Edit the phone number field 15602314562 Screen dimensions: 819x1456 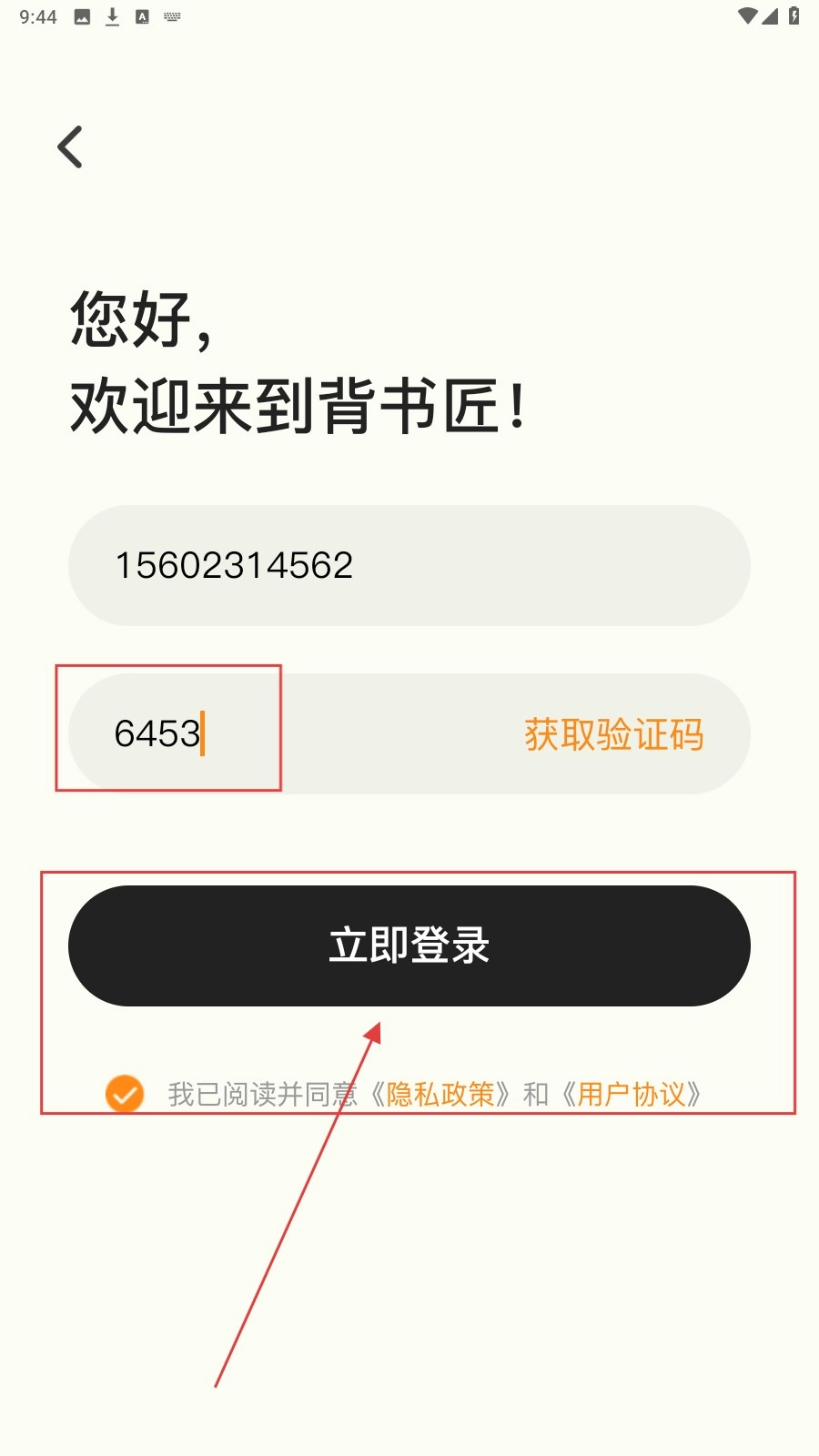pos(409,565)
